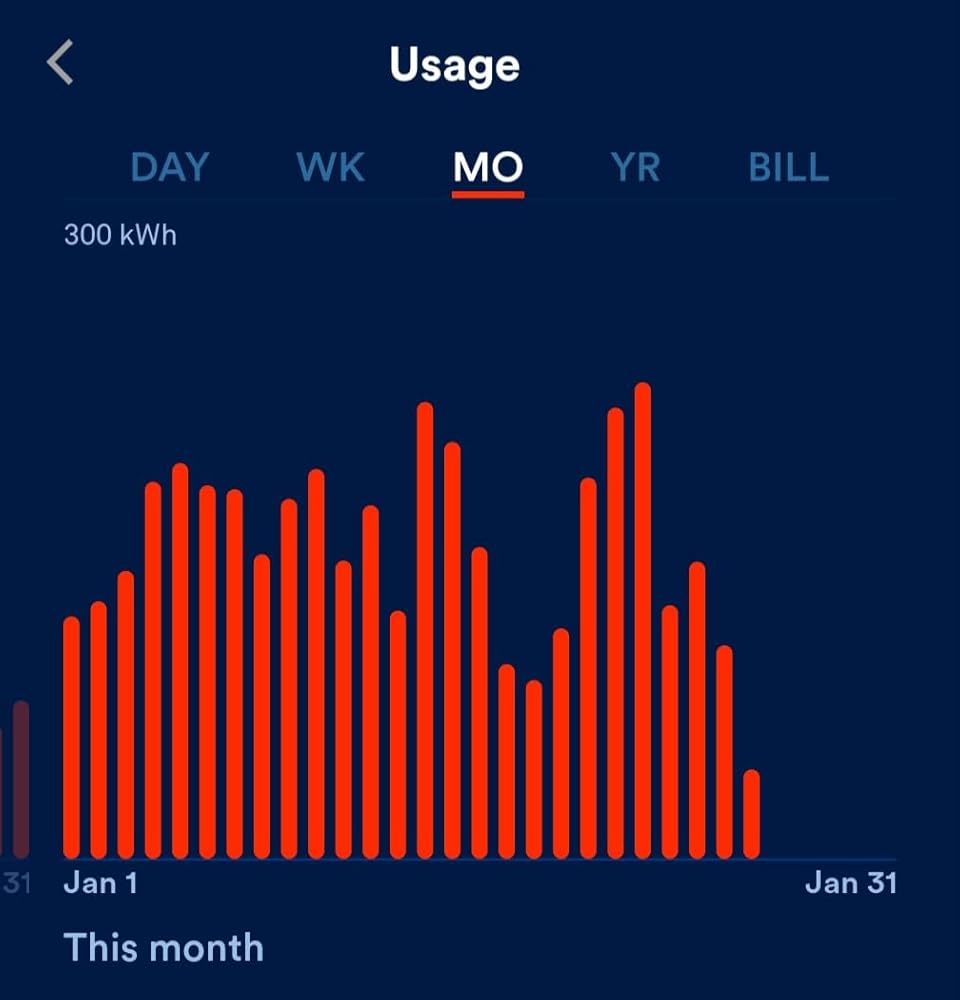
Task: Open the YR yearly usage view
Action: click(x=635, y=168)
